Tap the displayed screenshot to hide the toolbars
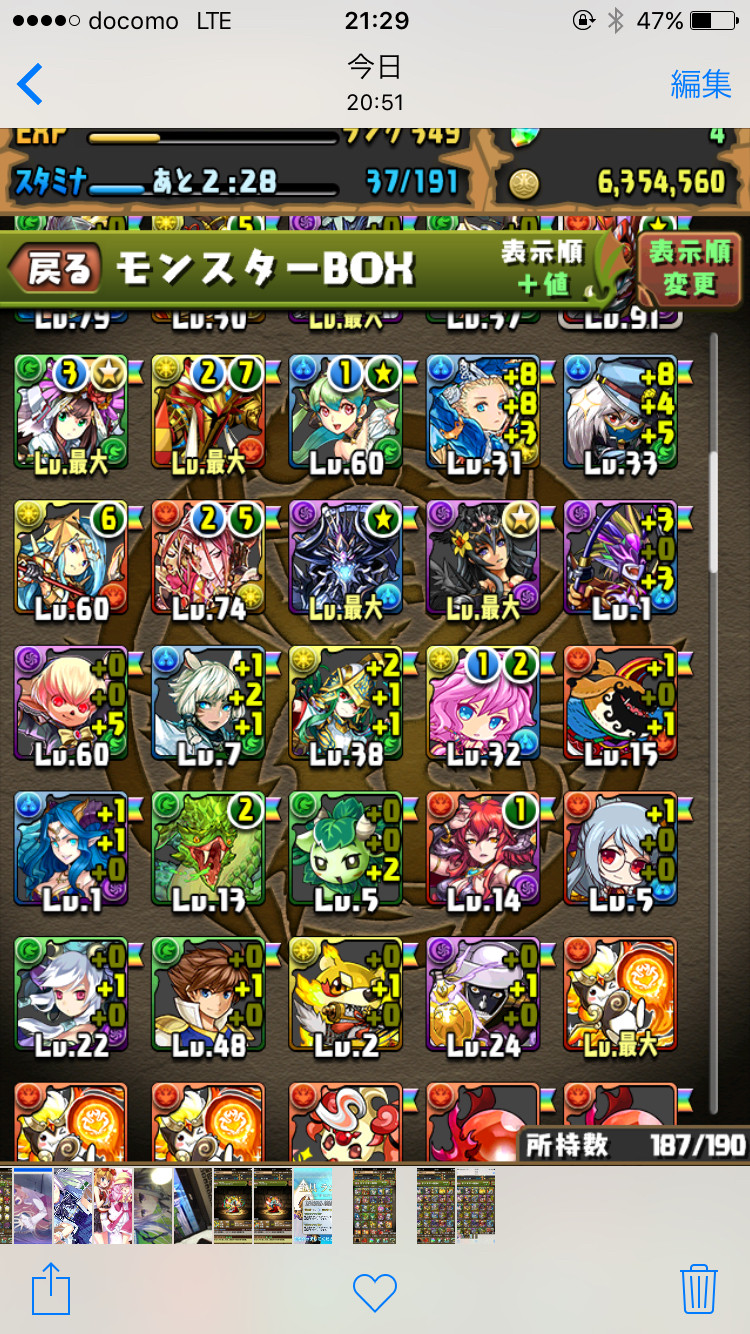 click(375, 645)
